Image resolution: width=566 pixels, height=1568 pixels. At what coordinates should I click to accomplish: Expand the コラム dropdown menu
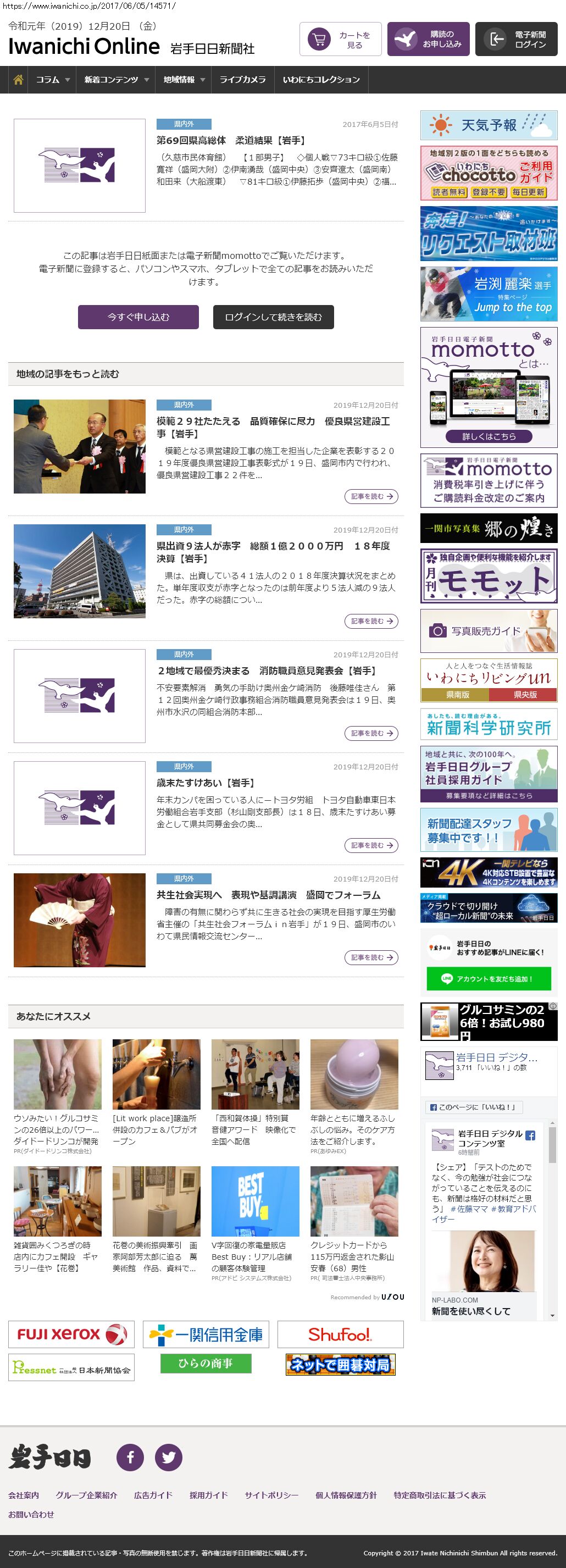click(52, 80)
